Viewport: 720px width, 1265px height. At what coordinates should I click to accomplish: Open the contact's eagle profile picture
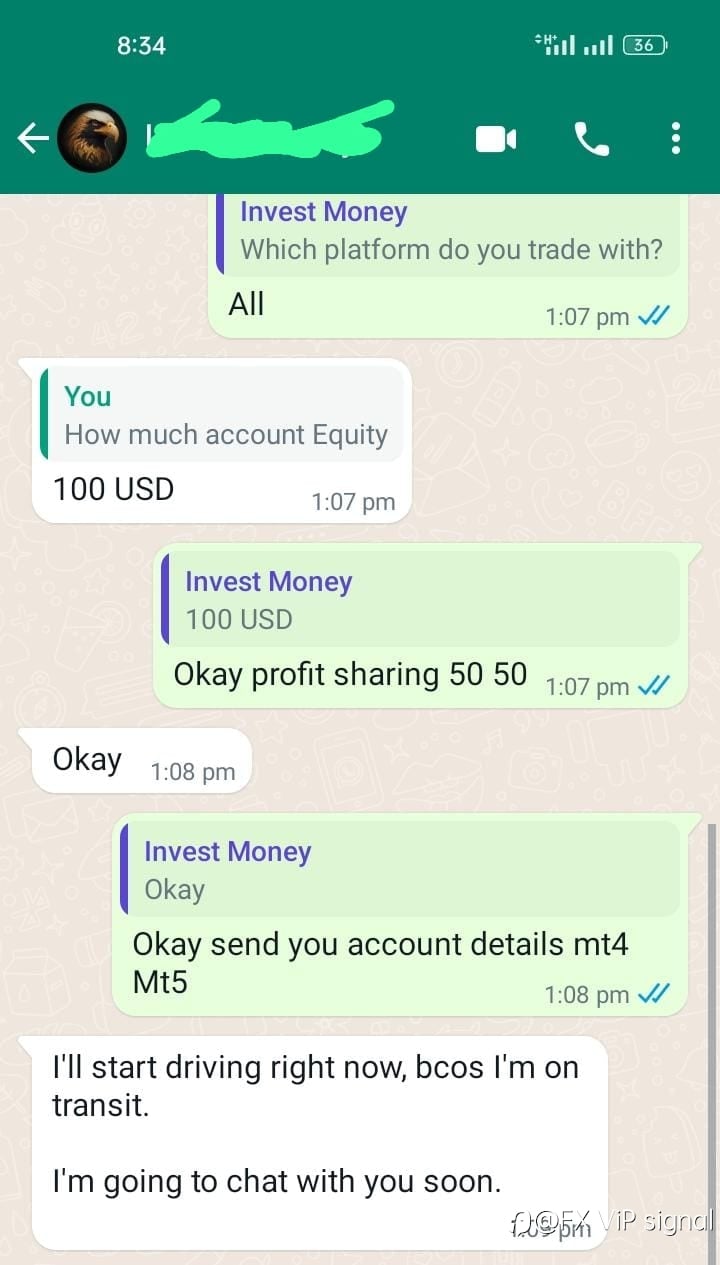91,138
